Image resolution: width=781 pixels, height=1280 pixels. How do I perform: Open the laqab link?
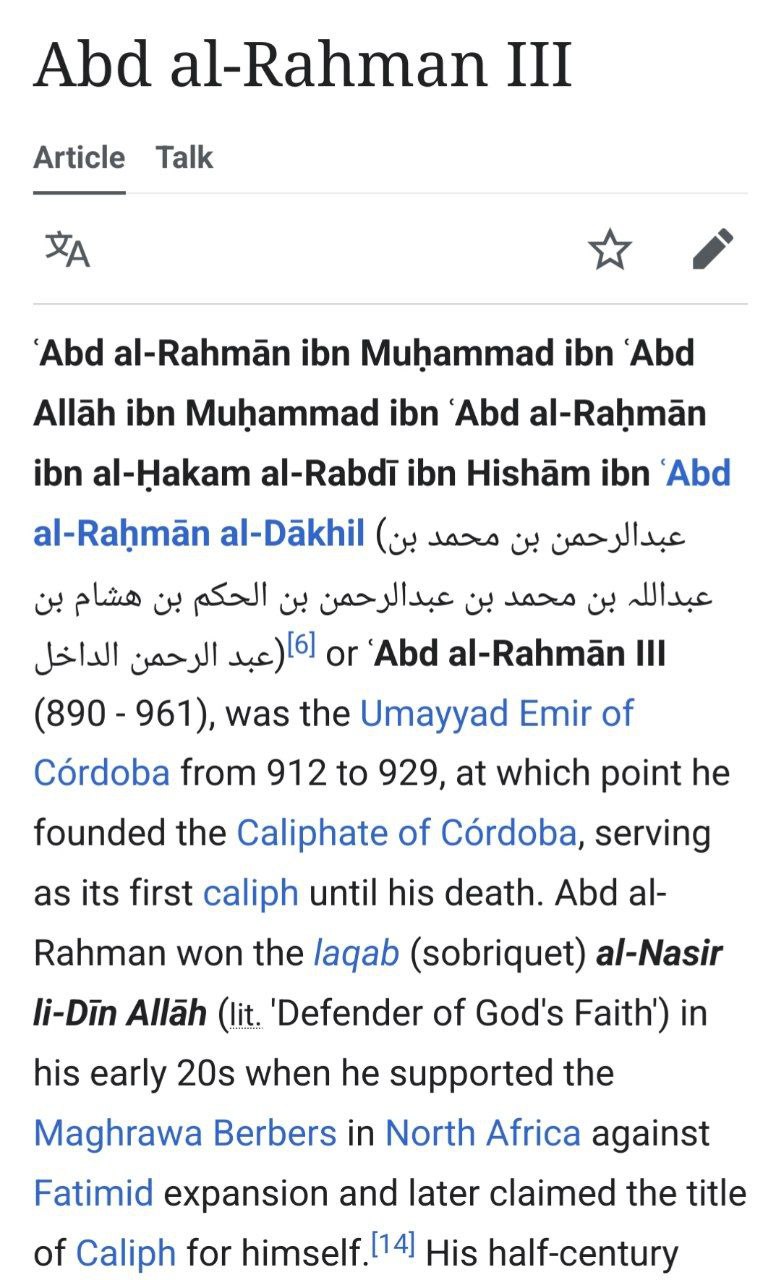point(355,954)
